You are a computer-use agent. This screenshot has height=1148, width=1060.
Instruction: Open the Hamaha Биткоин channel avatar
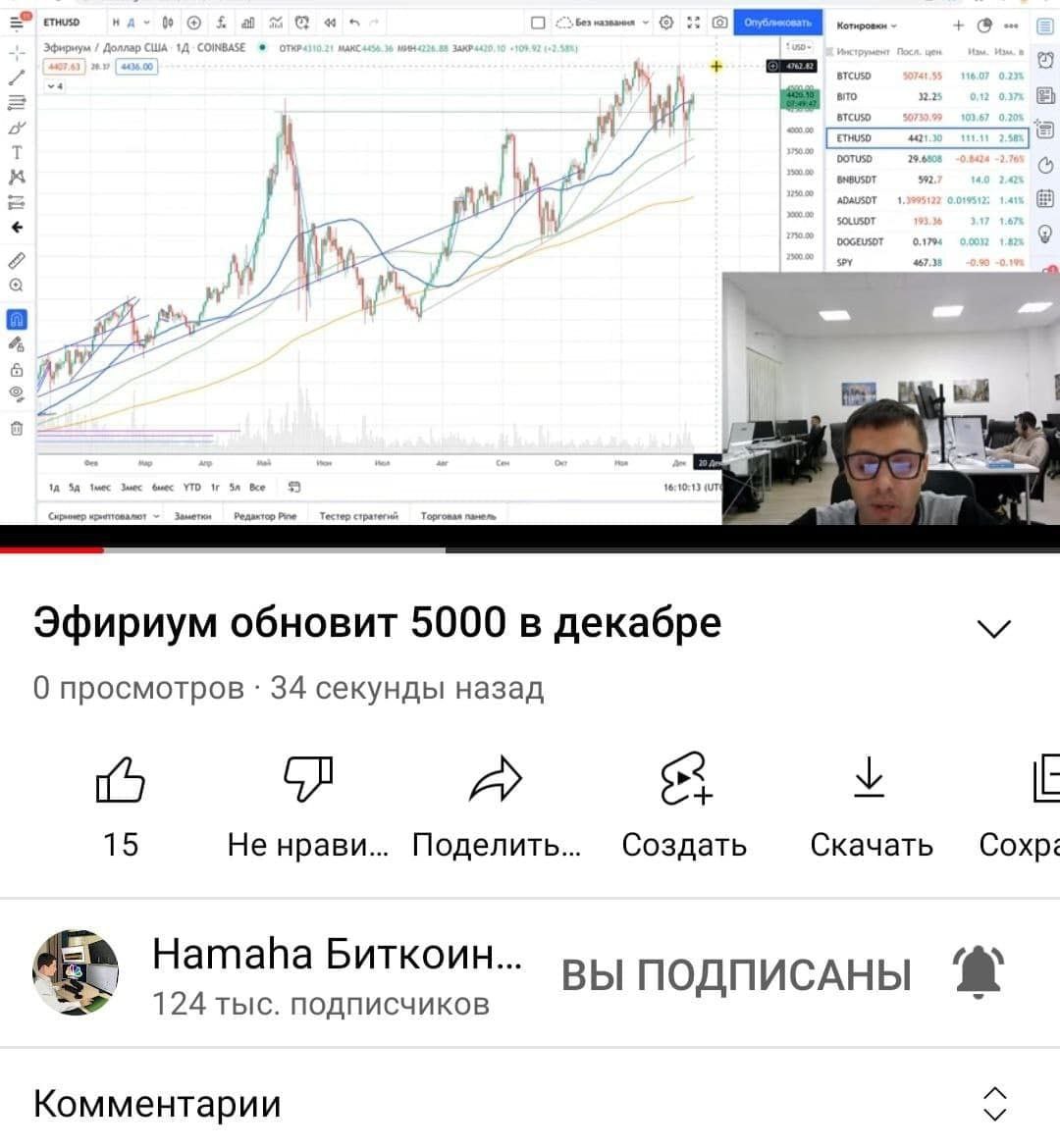76,973
